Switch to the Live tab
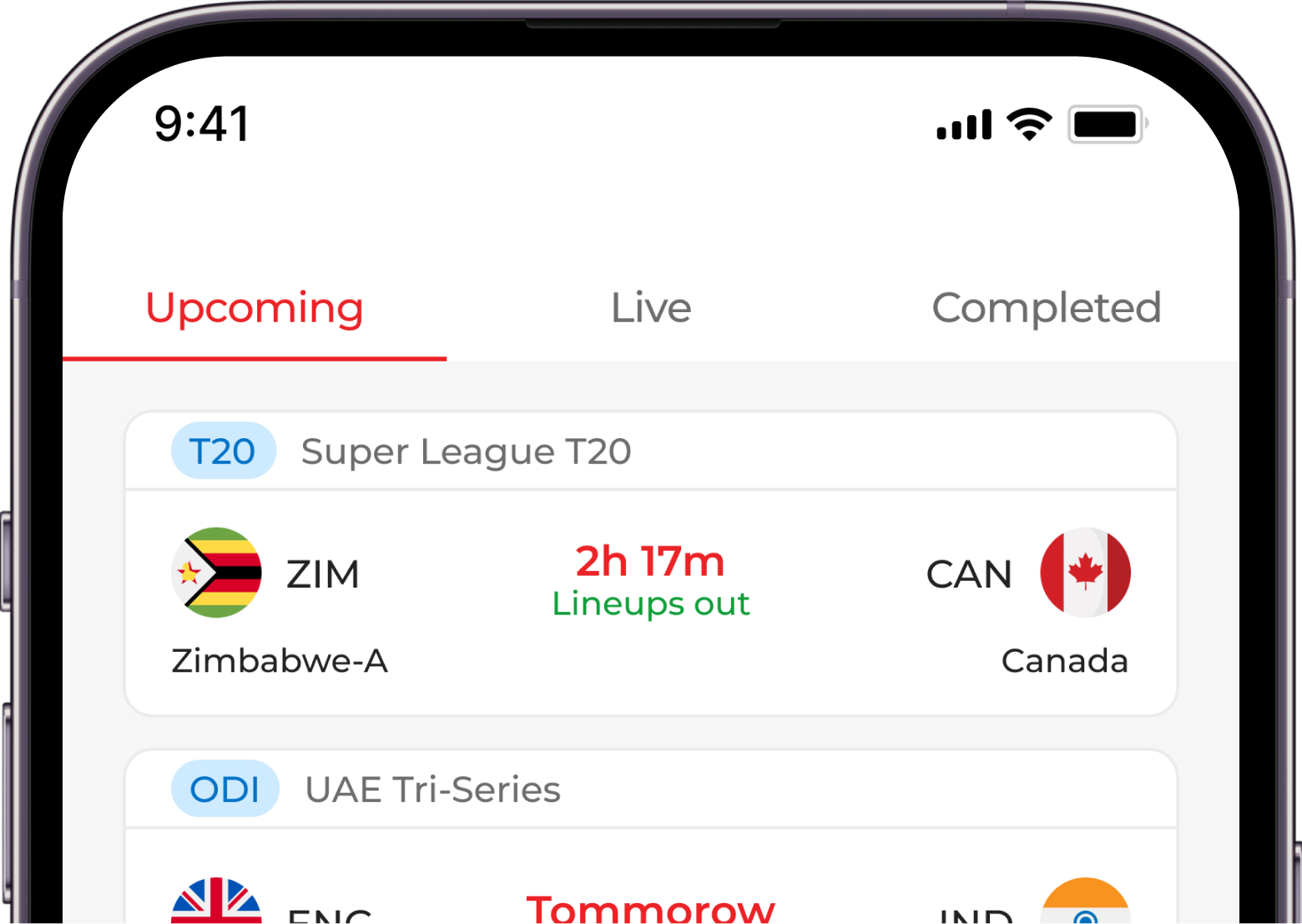 pos(651,308)
